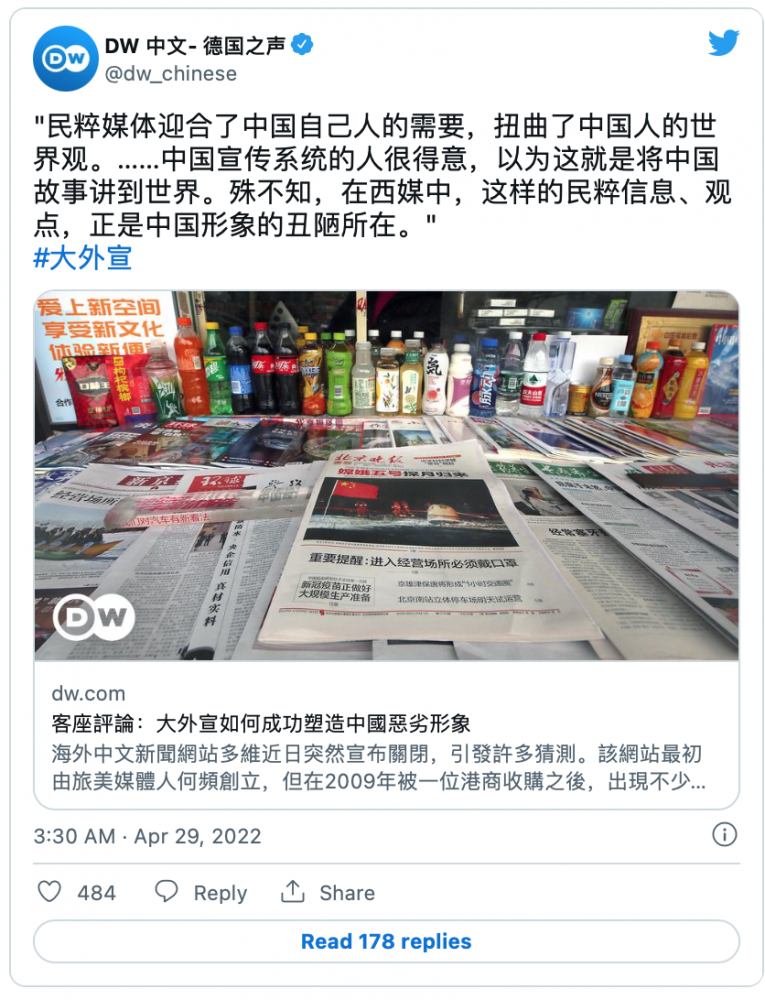Open the DW profile avatar
Viewport: 765px width, 1000px height.
tap(65, 59)
